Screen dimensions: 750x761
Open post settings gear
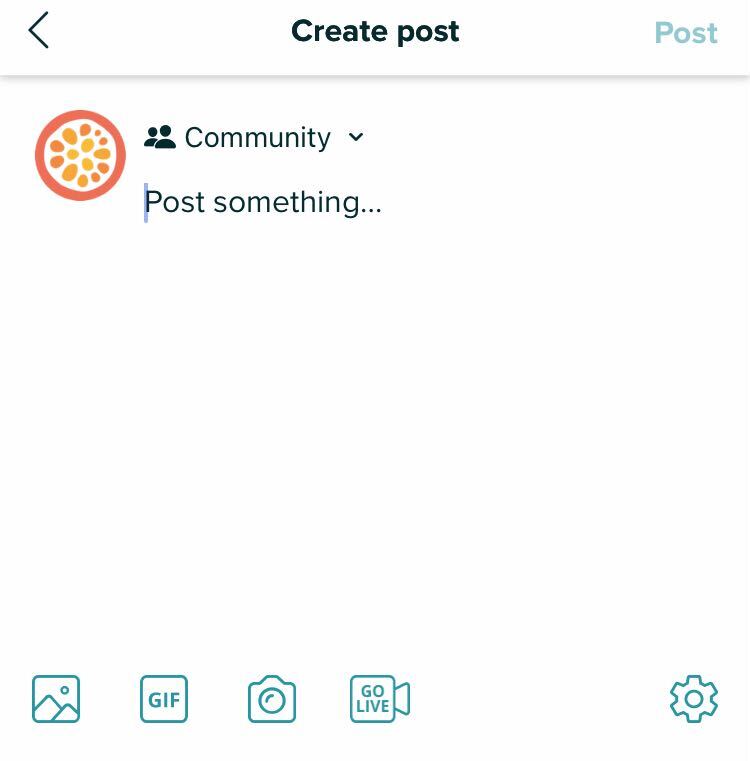[693, 698]
